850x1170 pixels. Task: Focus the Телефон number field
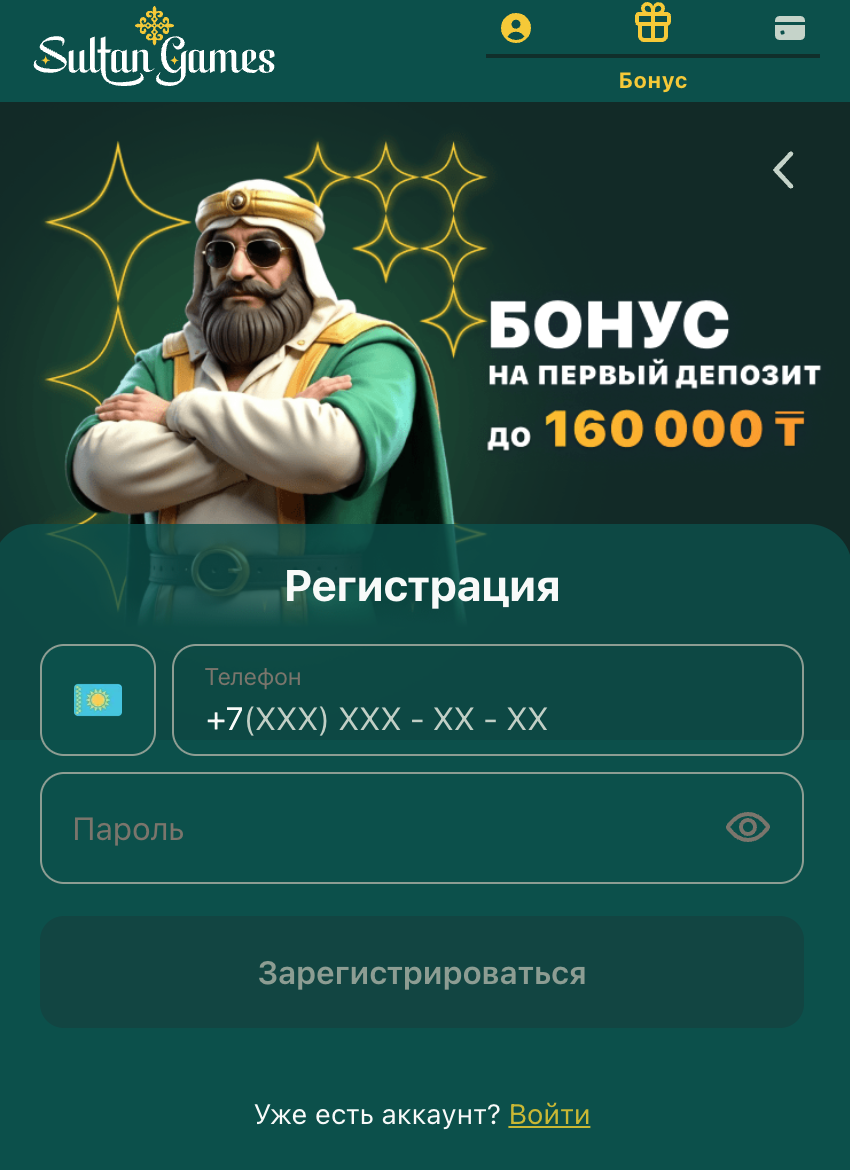488,701
